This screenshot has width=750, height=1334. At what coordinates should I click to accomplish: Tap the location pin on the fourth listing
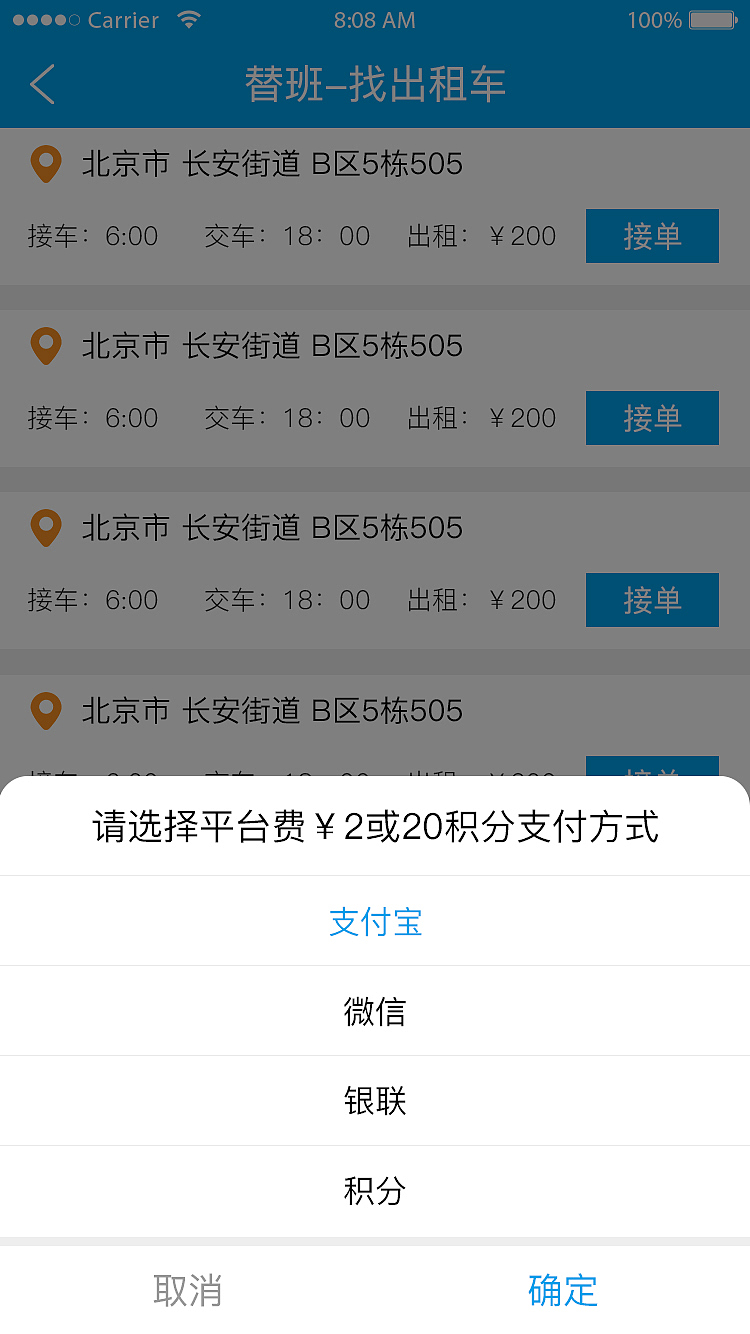pyautogui.click(x=45, y=710)
